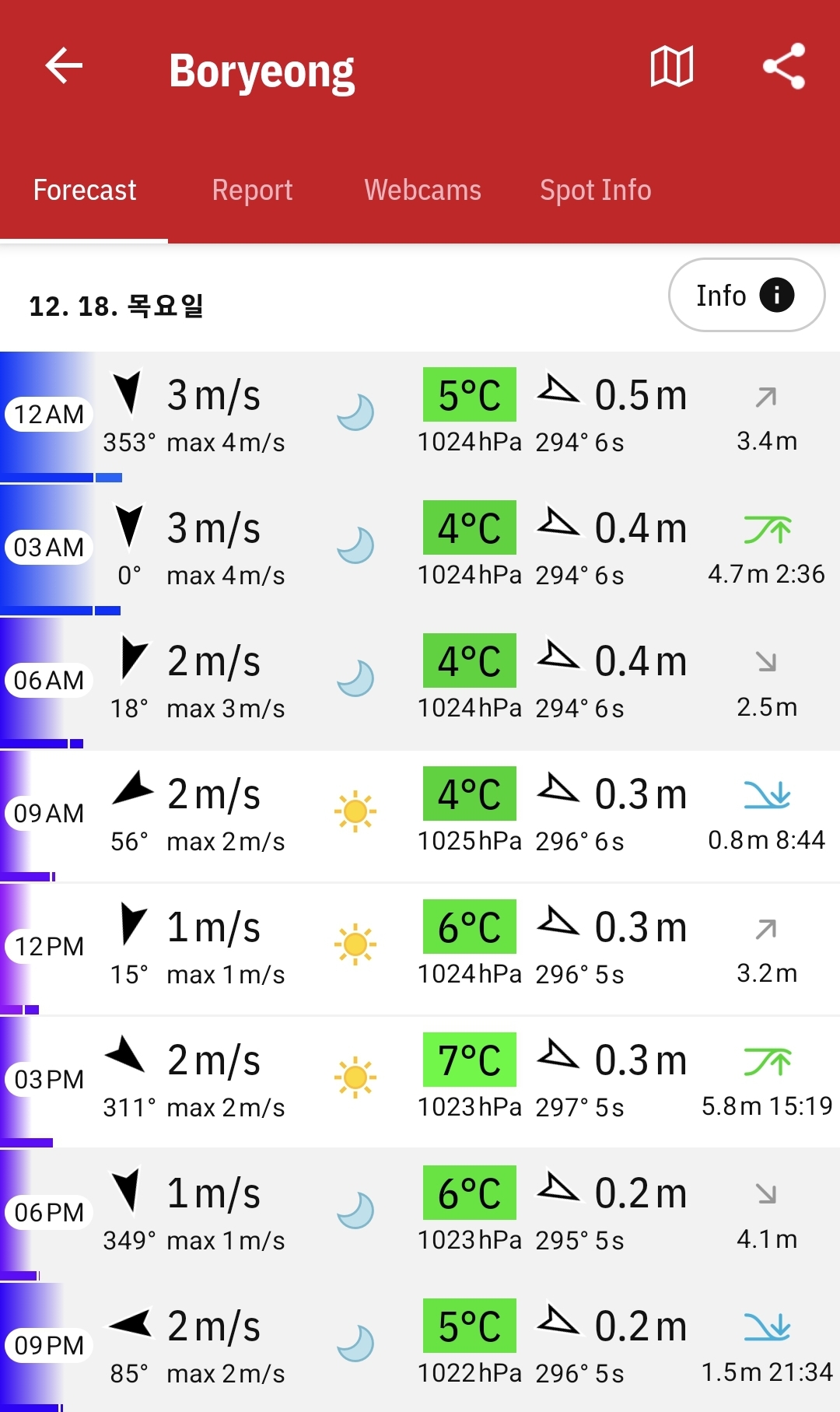The height and width of the screenshot is (1412, 840).
Task: Select the Forecast tab
Action: pyautogui.click(x=85, y=191)
